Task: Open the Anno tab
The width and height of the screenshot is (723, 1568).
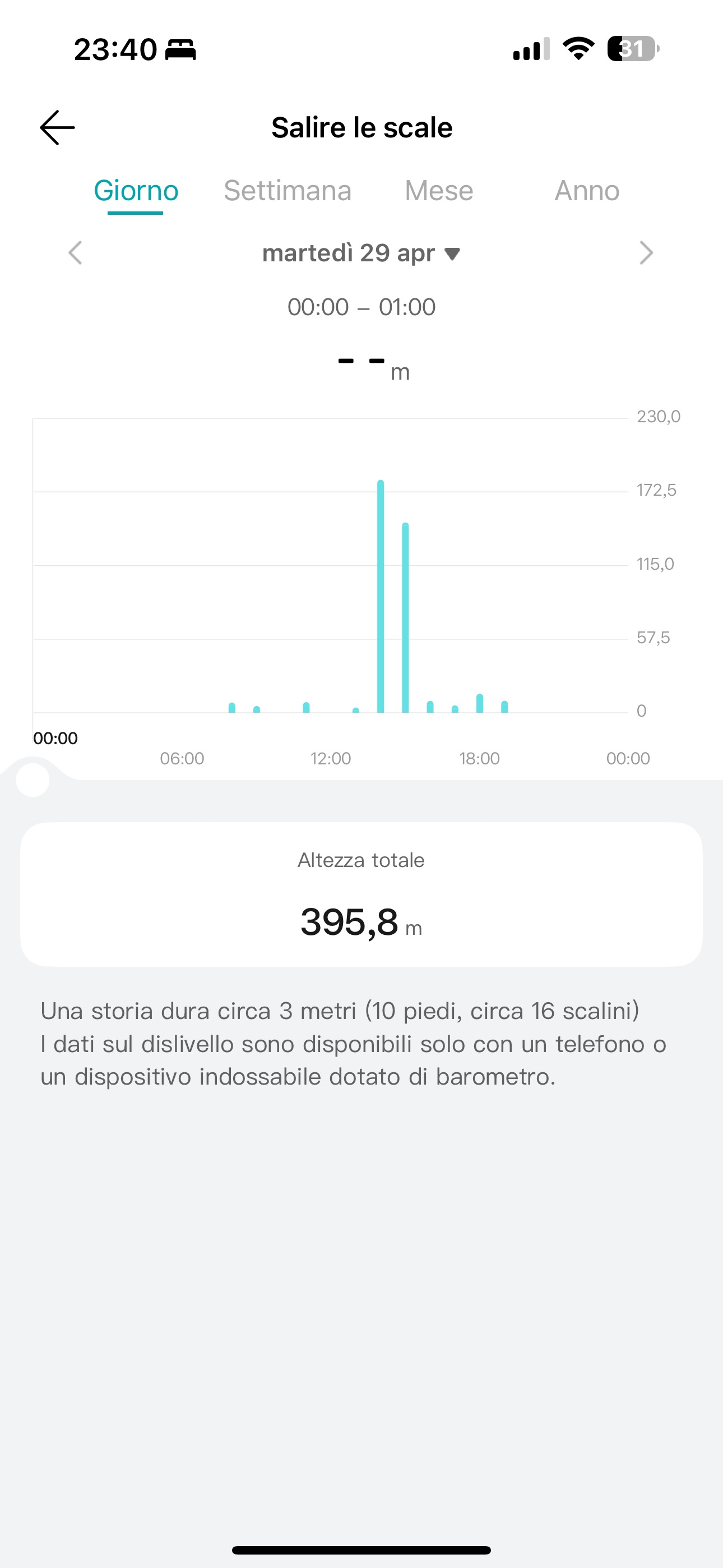Action: [x=587, y=191]
